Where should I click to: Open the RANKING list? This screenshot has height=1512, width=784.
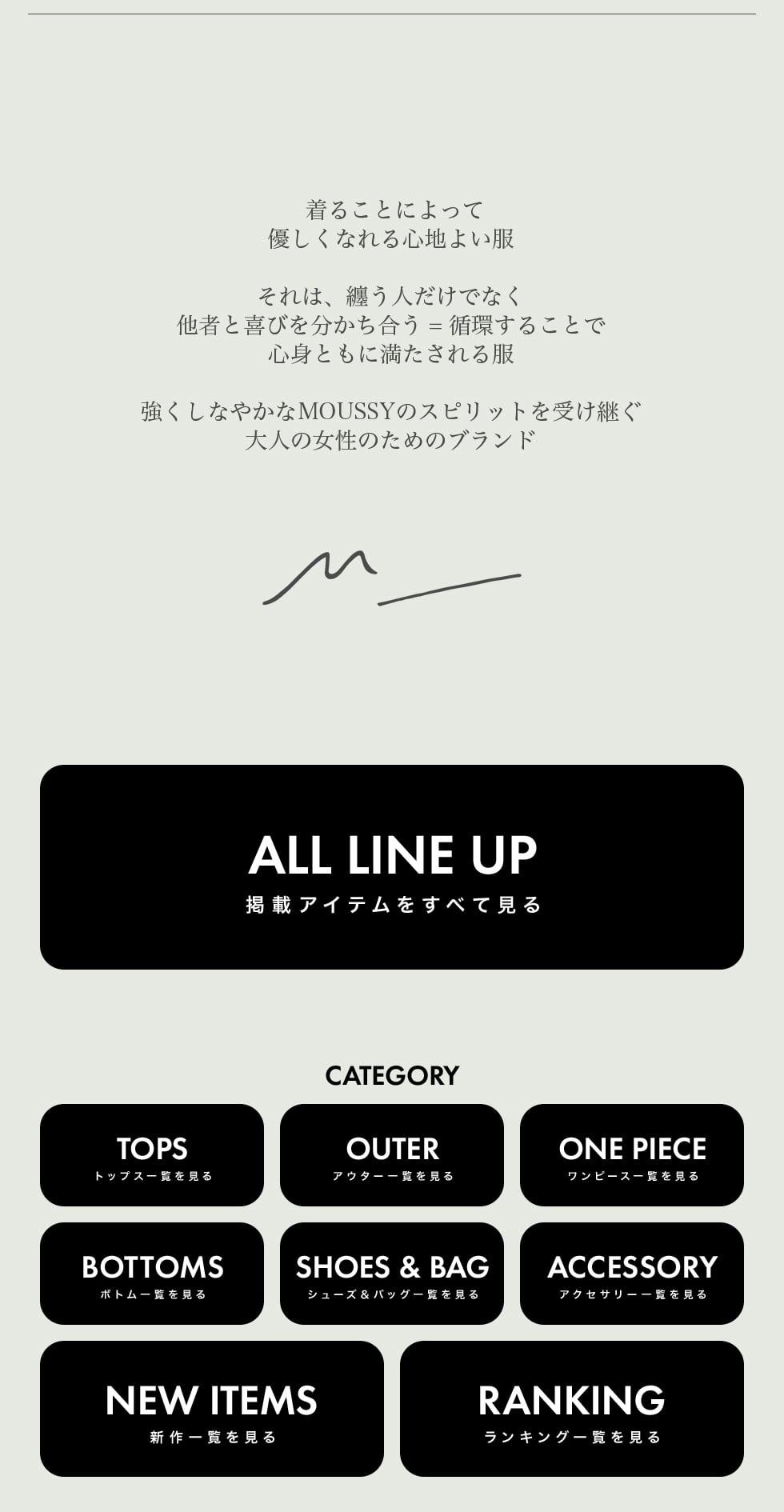pyautogui.click(x=572, y=1409)
